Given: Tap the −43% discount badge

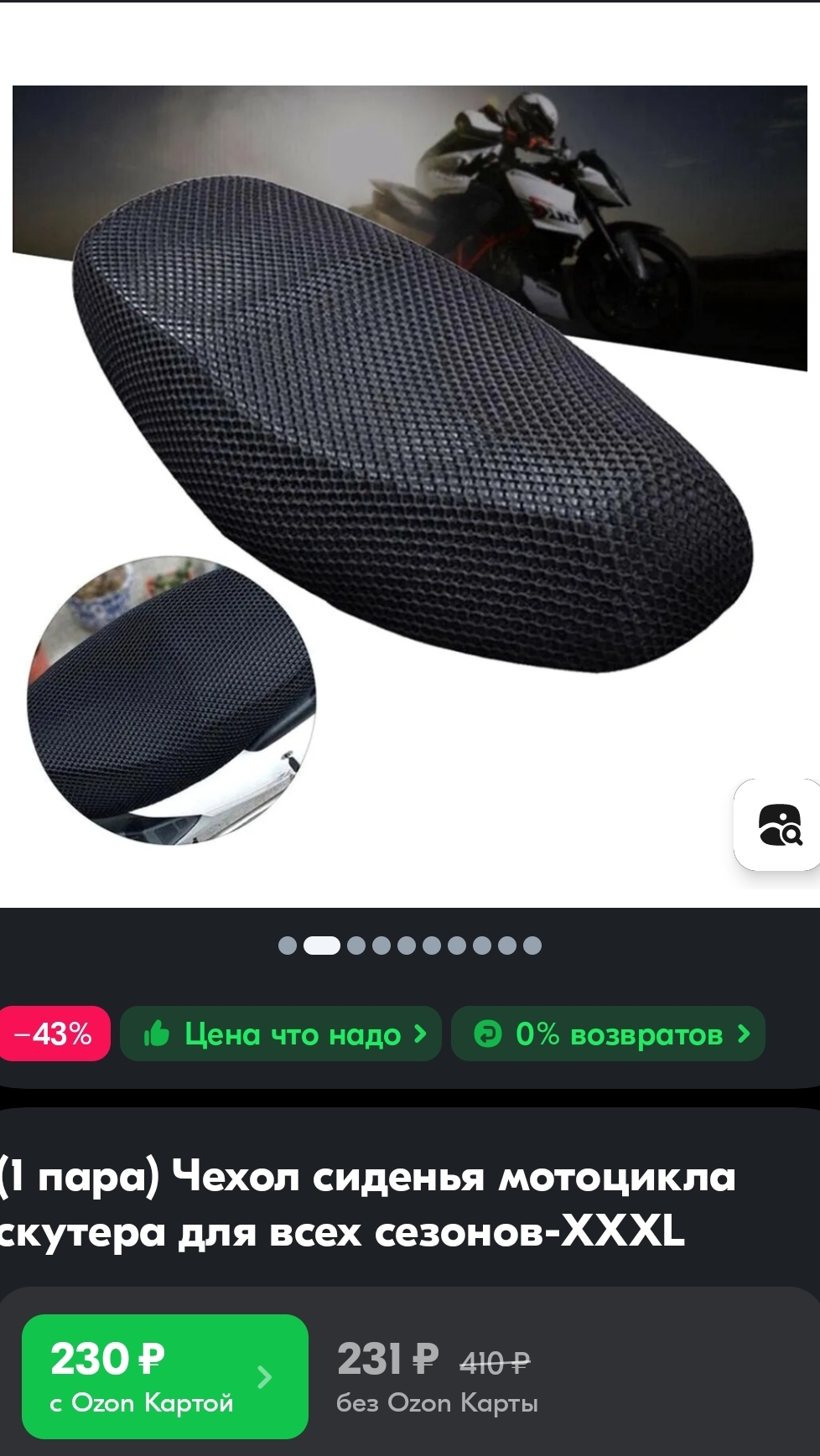Looking at the screenshot, I should tap(52, 1034).
